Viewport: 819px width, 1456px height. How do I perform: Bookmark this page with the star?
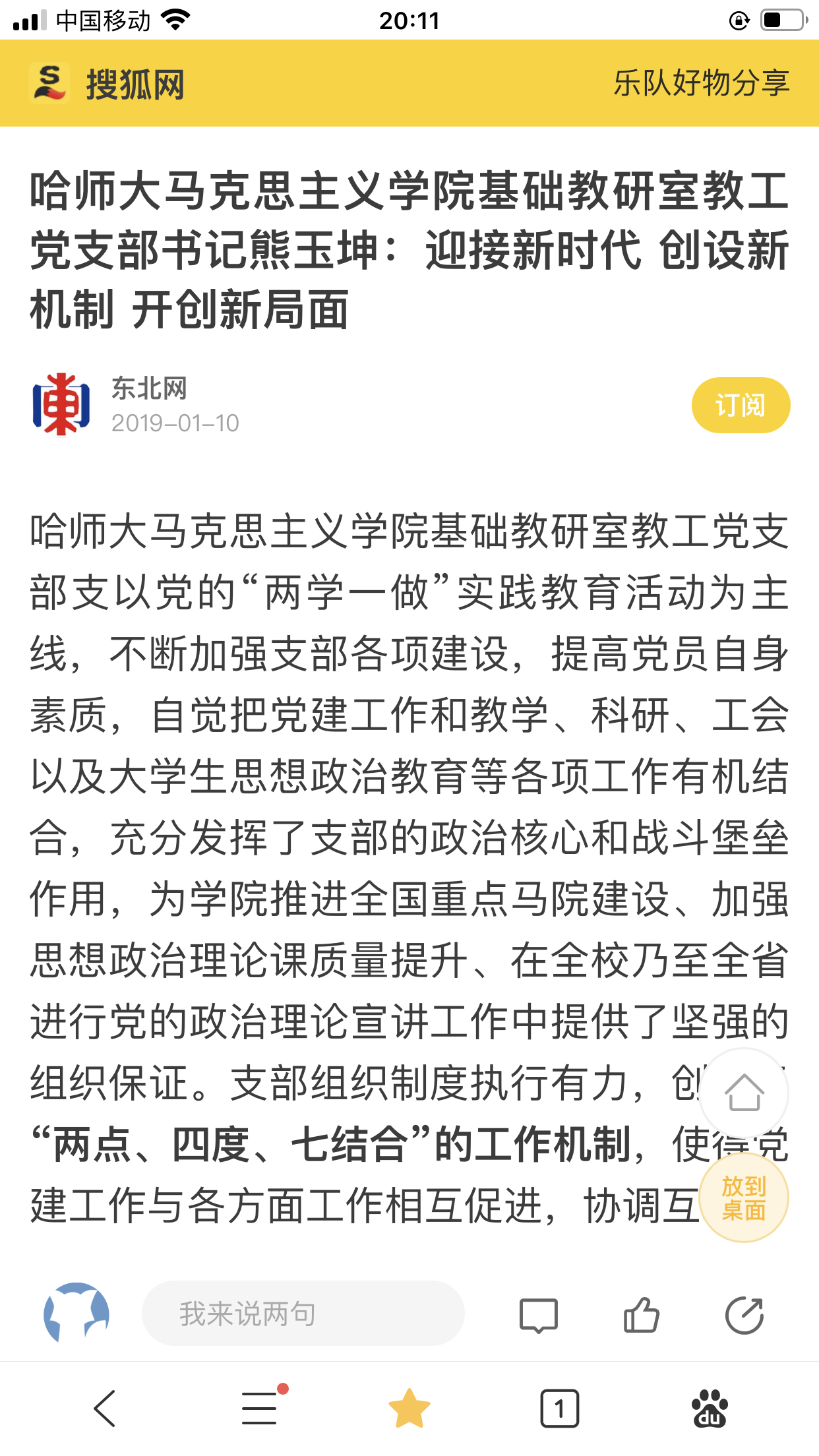[409, 1408]
